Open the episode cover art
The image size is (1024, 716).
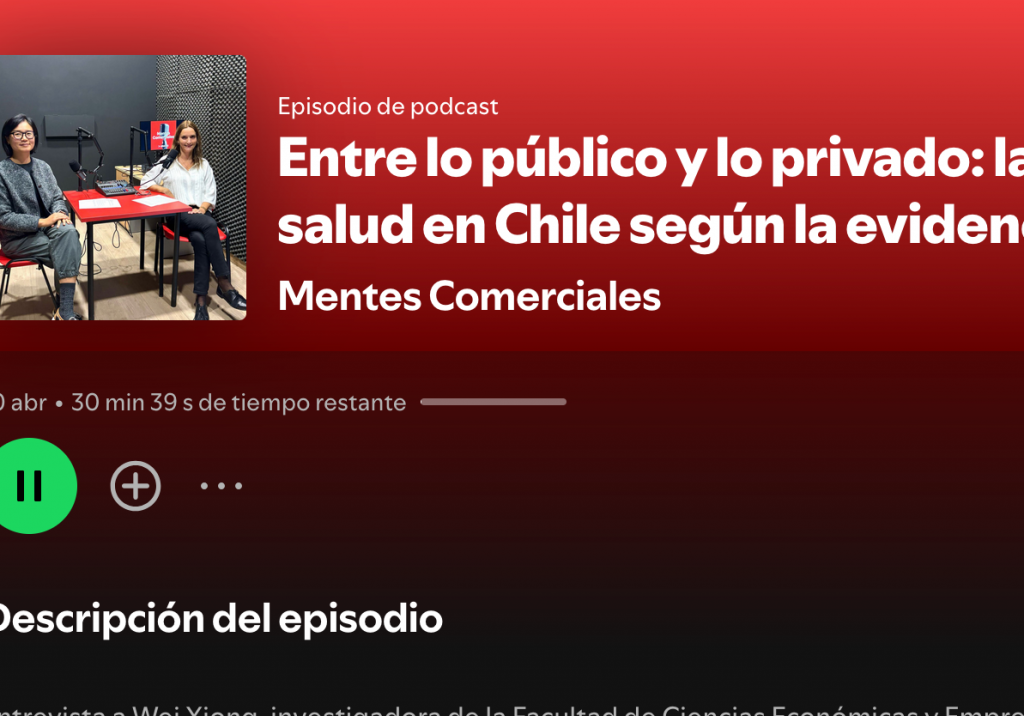tap(120, 188)
